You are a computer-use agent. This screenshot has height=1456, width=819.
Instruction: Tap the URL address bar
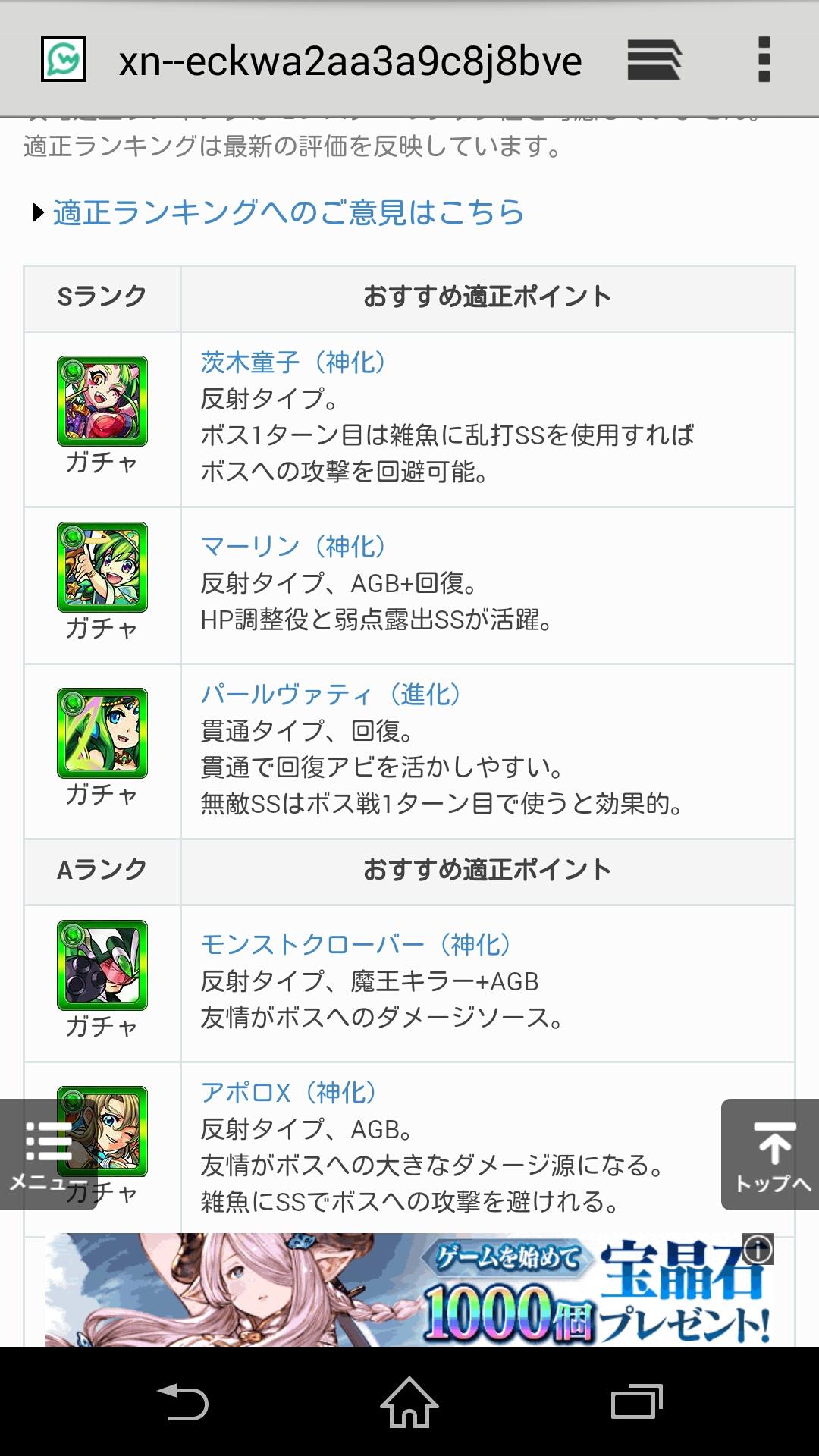pyautogui.click(x=350, y=61)
